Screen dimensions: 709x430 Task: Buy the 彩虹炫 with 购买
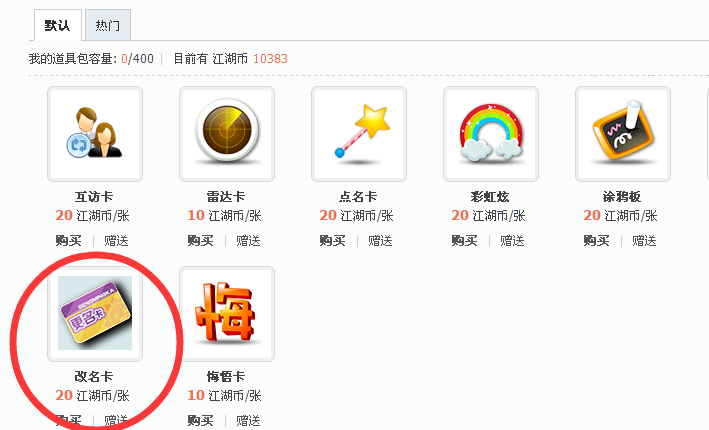[464, 240]
